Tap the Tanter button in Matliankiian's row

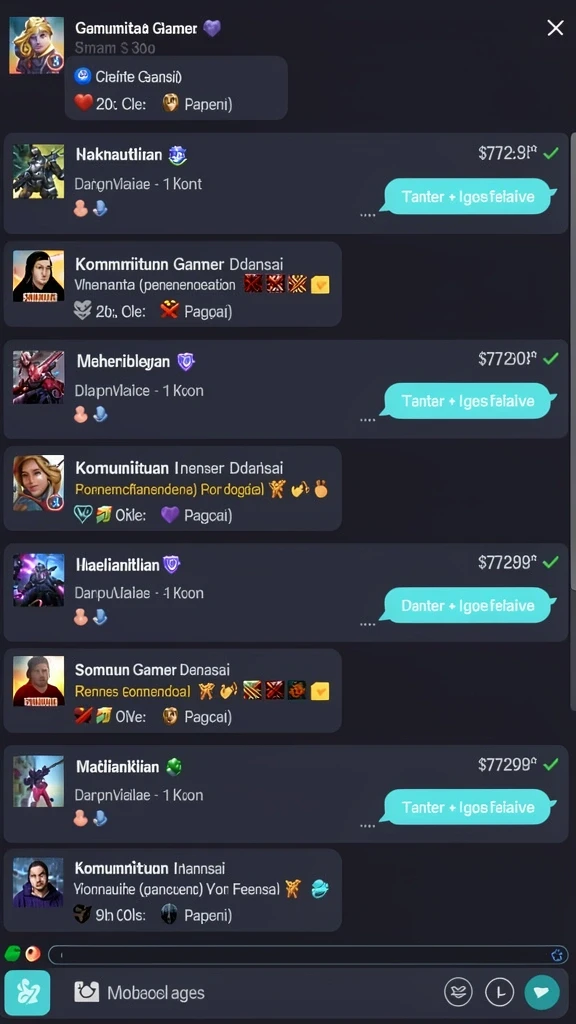469,807
